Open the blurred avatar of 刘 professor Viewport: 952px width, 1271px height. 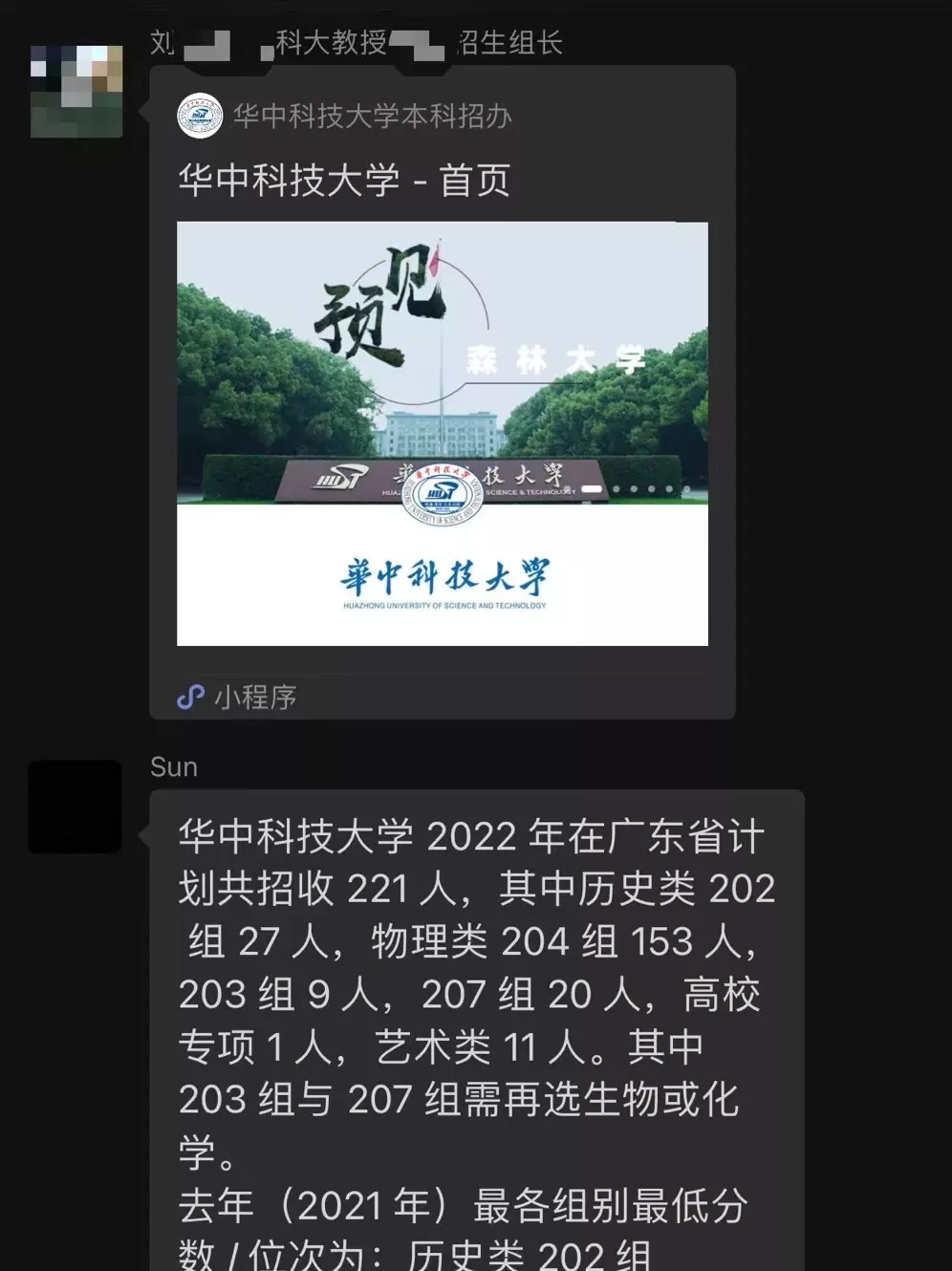tap(76, 91)
